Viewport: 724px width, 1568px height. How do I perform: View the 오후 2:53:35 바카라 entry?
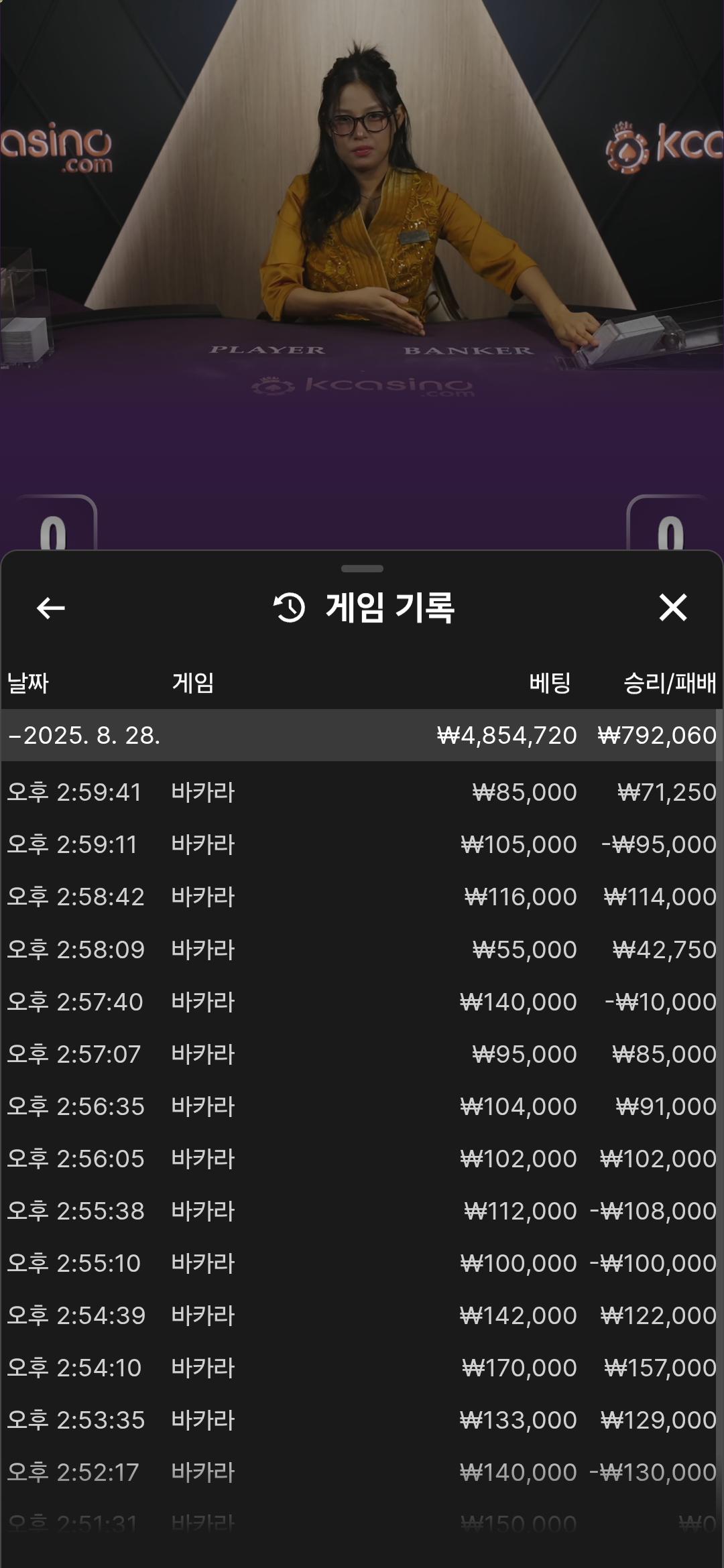pos(362,1420)
